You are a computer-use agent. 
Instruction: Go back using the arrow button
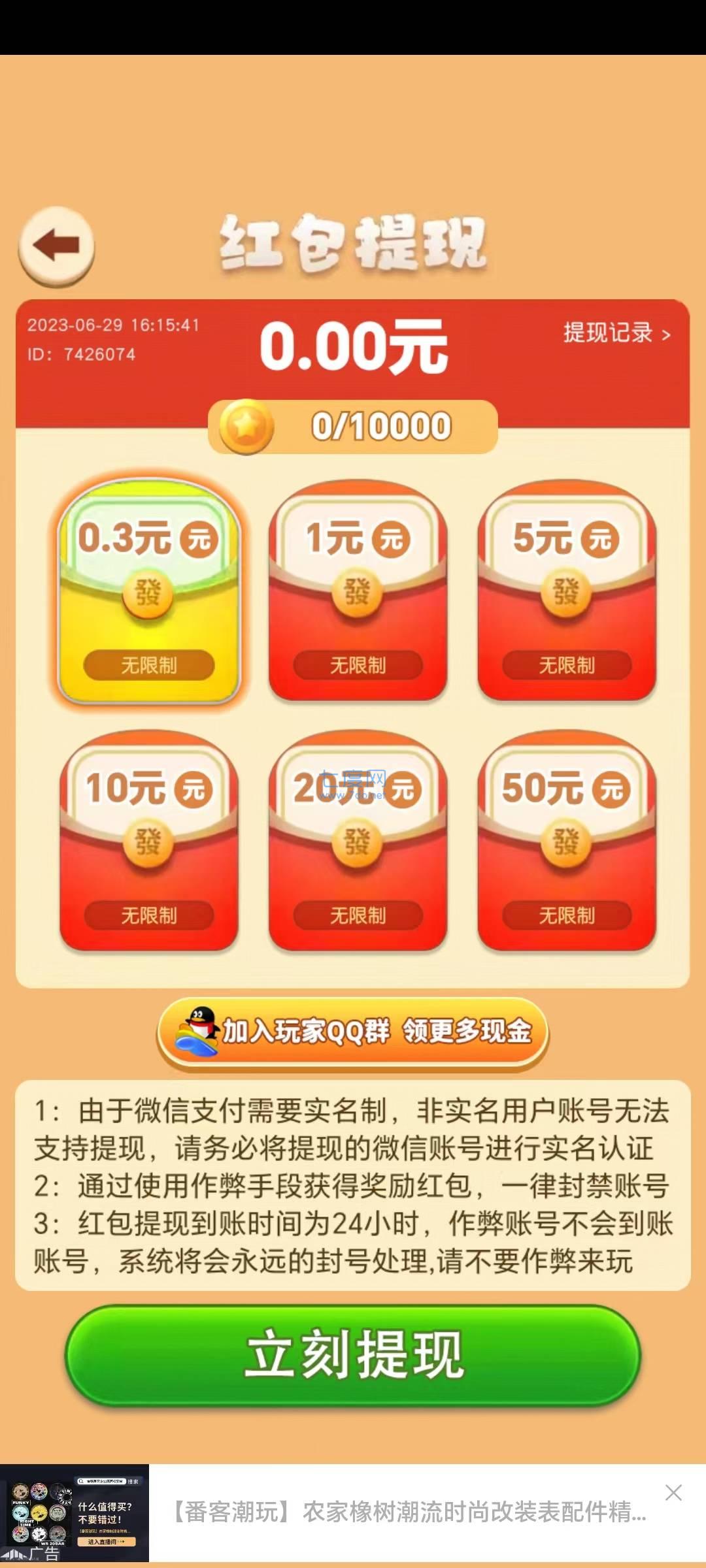tap(56, 246)
